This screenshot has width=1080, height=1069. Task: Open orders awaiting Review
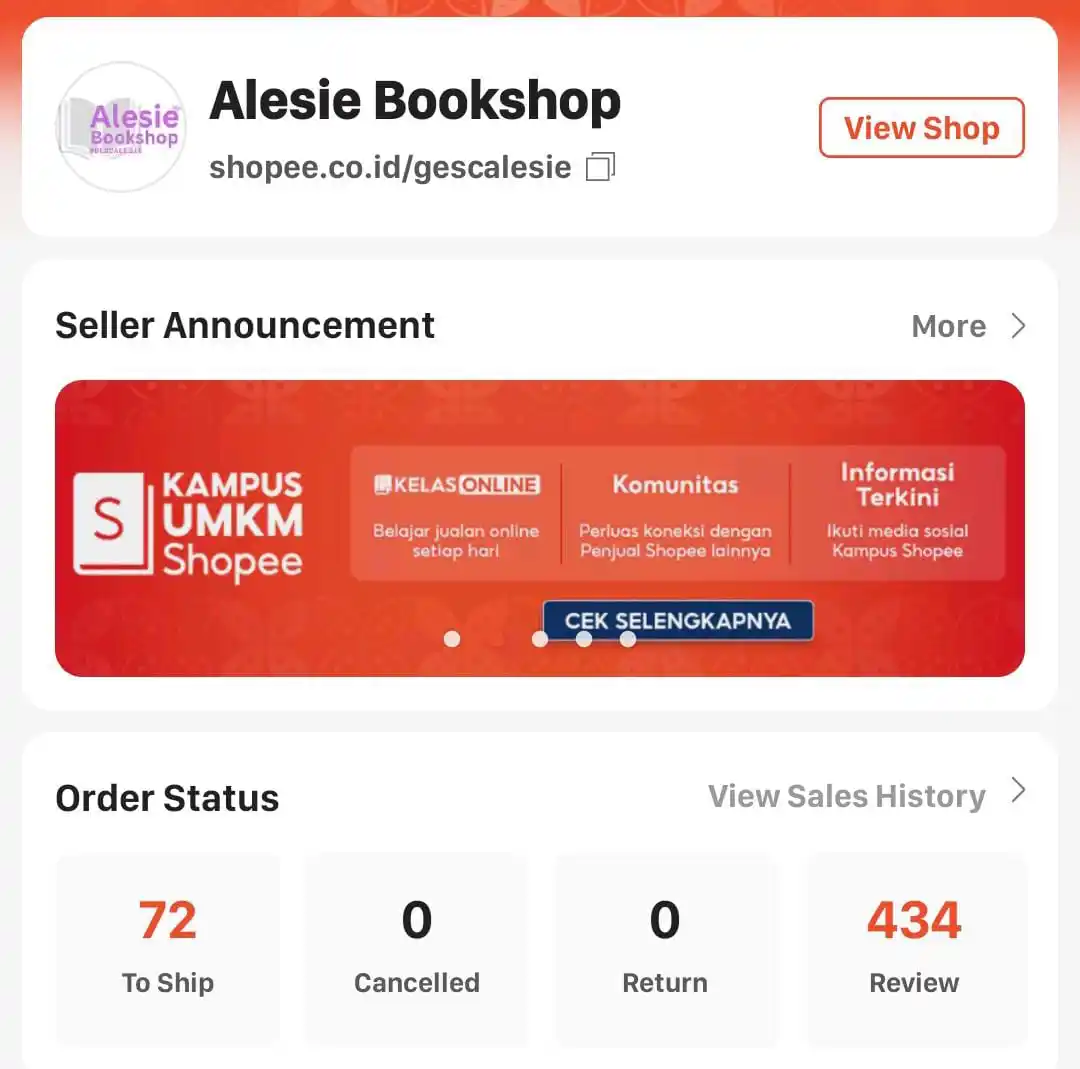914,945
